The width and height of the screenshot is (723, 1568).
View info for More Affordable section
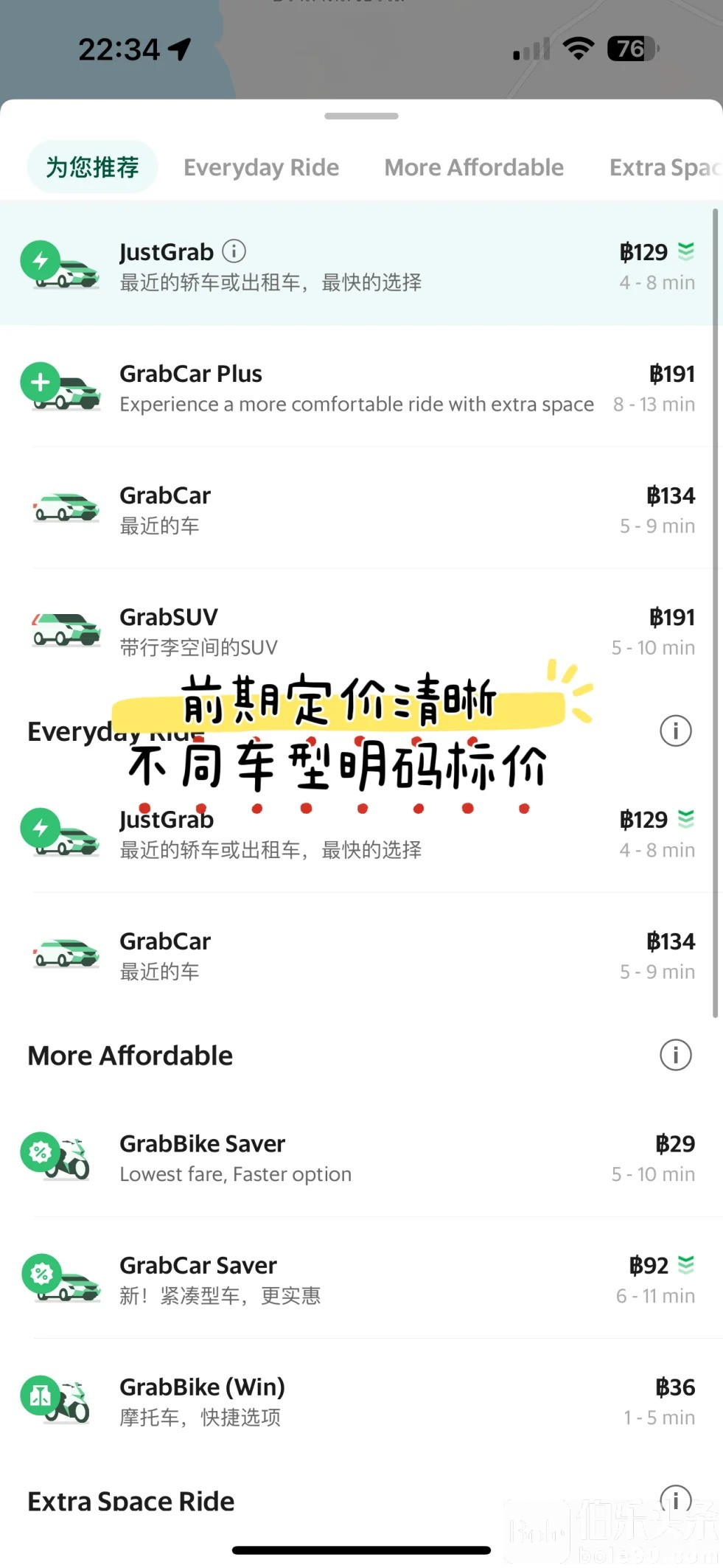coord(675,1055)
